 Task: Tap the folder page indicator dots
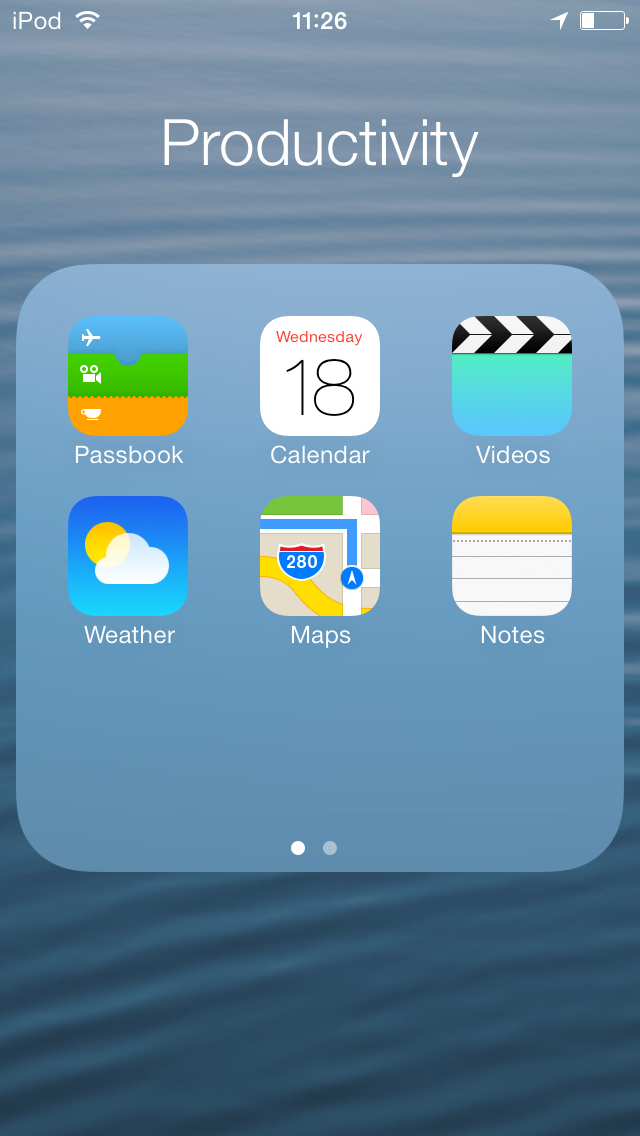[314, 848]
